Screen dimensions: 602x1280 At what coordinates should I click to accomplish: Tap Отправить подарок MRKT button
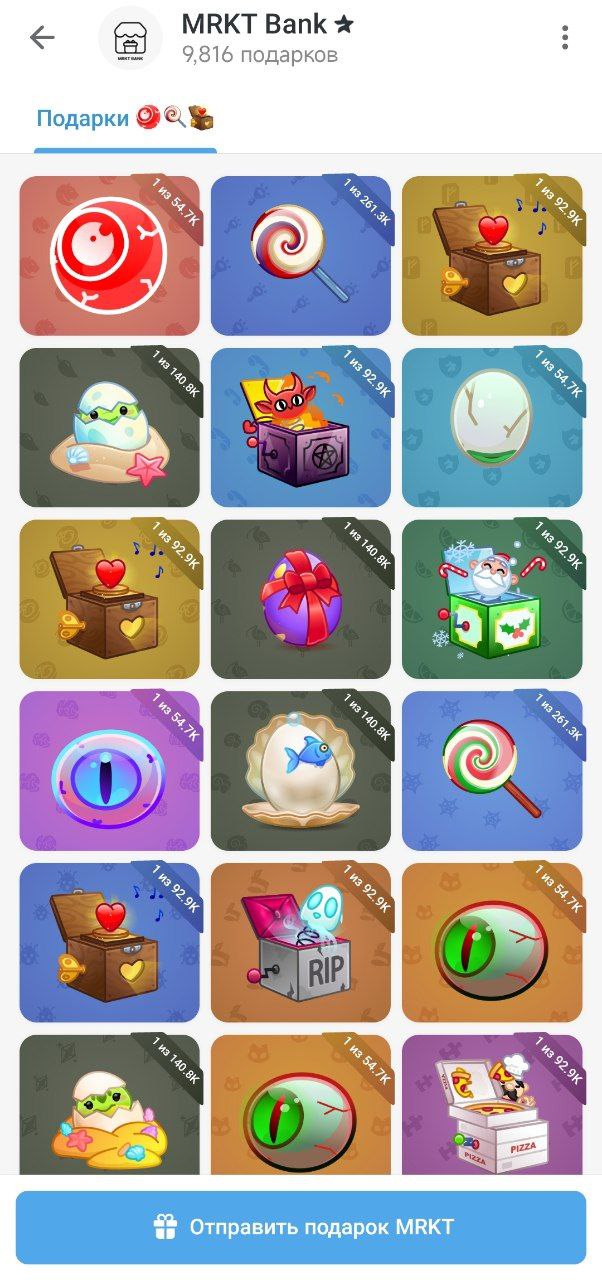point(301,1226)
